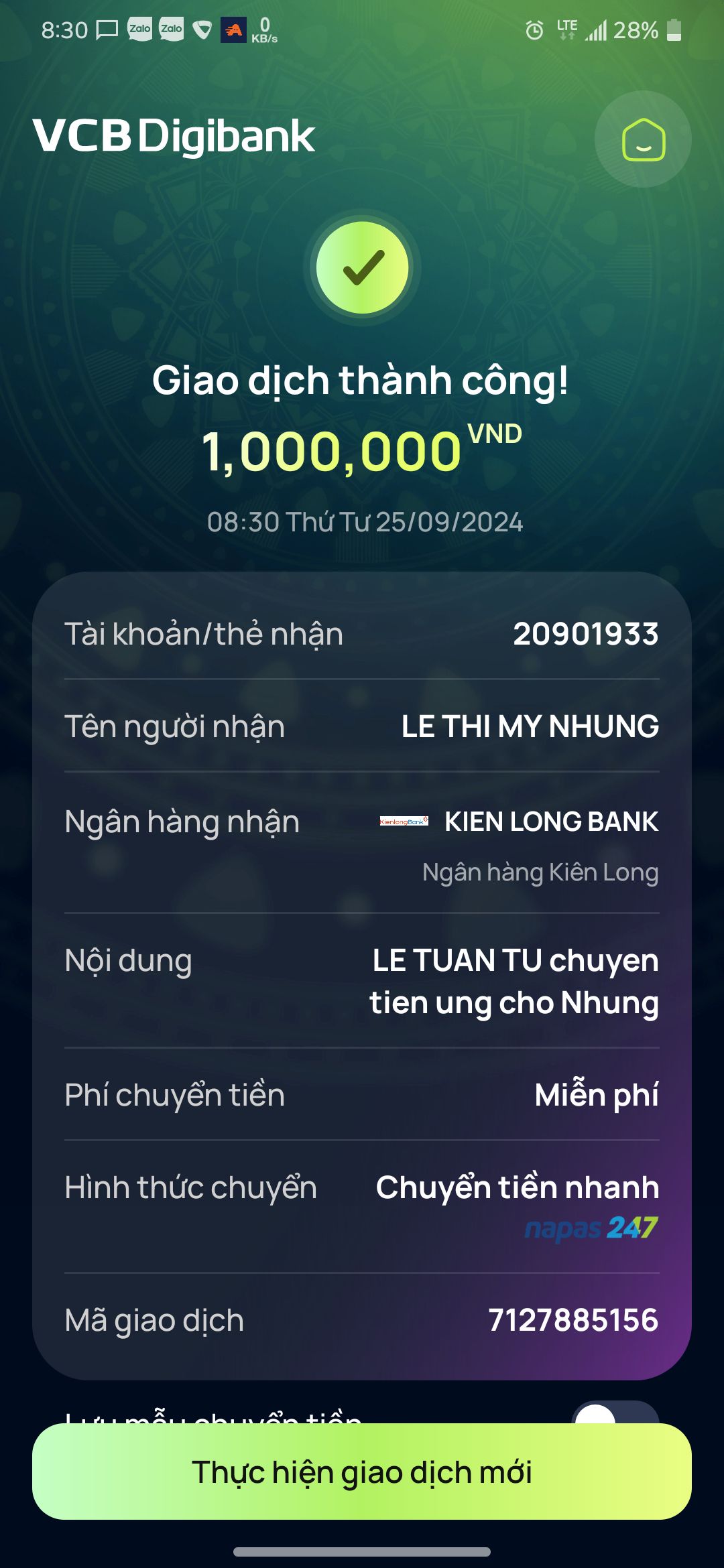Open the home icon in the top right
Screen dimensions: 724x1568
(643, 139)
